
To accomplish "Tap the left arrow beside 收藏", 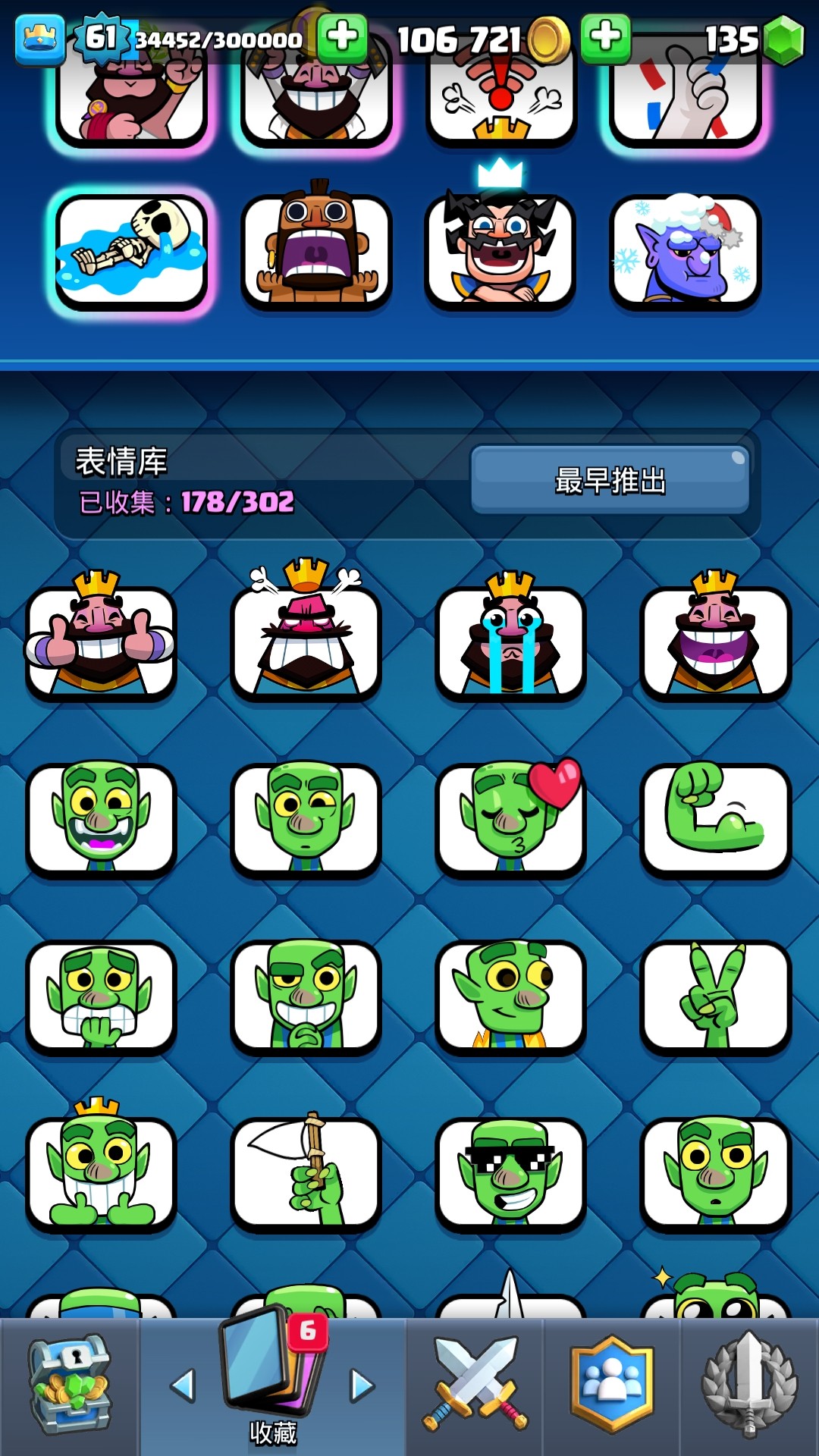I will click(183, 1385).
